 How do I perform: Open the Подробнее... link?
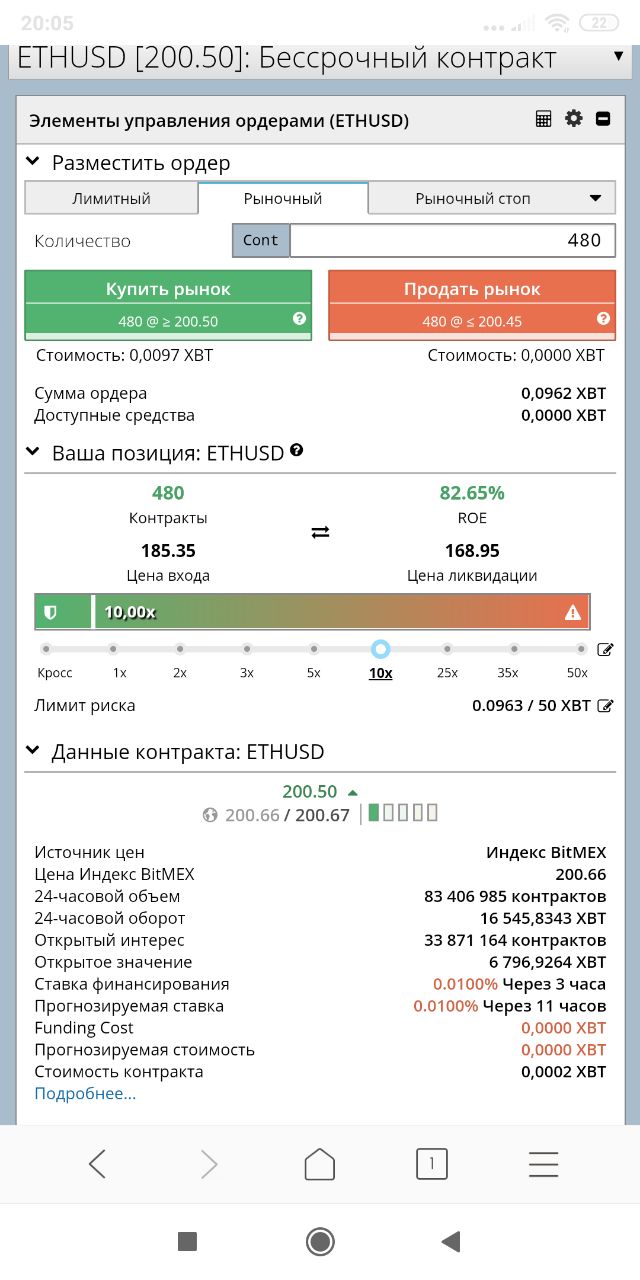pos(85,1093)
